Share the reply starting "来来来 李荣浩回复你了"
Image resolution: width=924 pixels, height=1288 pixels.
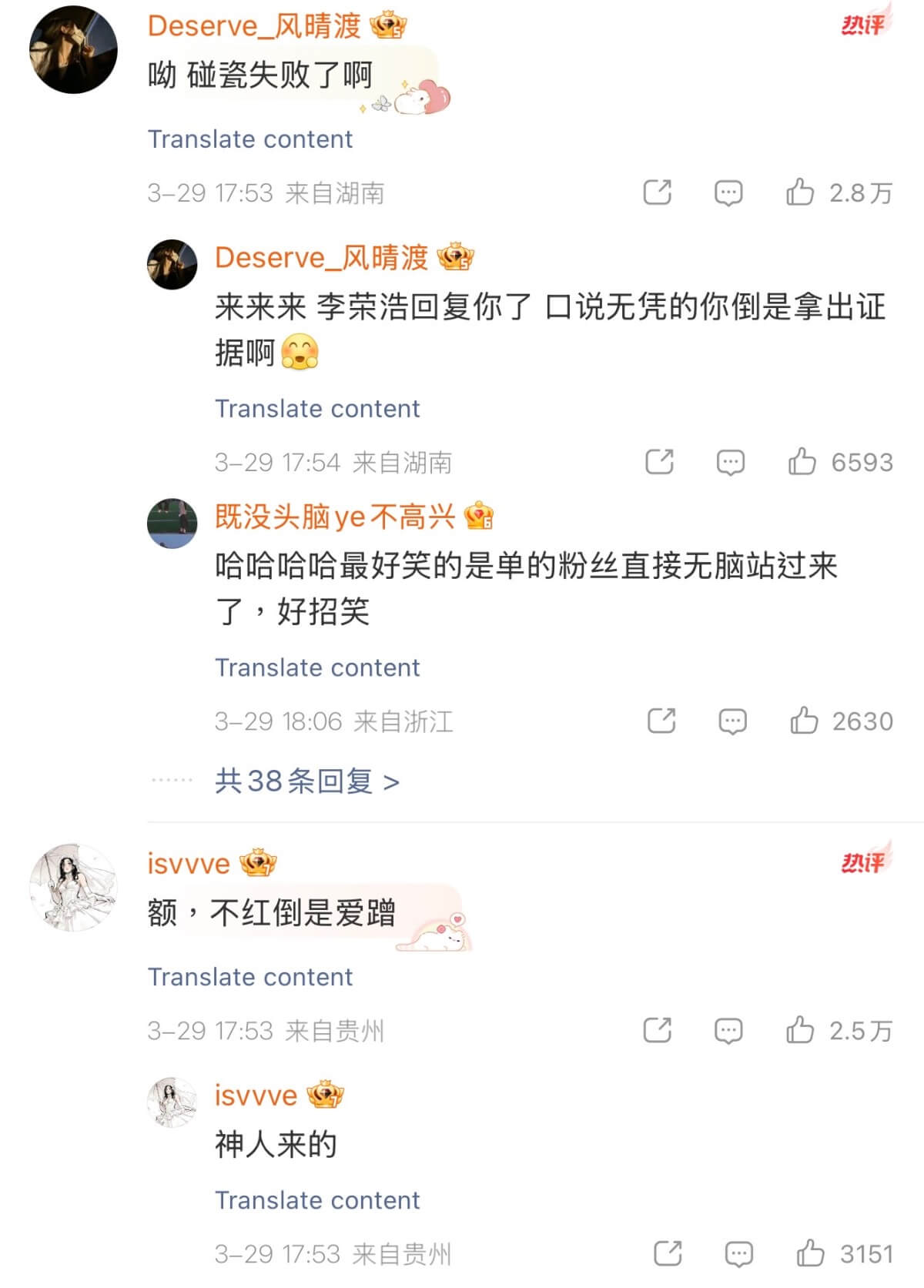[x=659, y=462]
